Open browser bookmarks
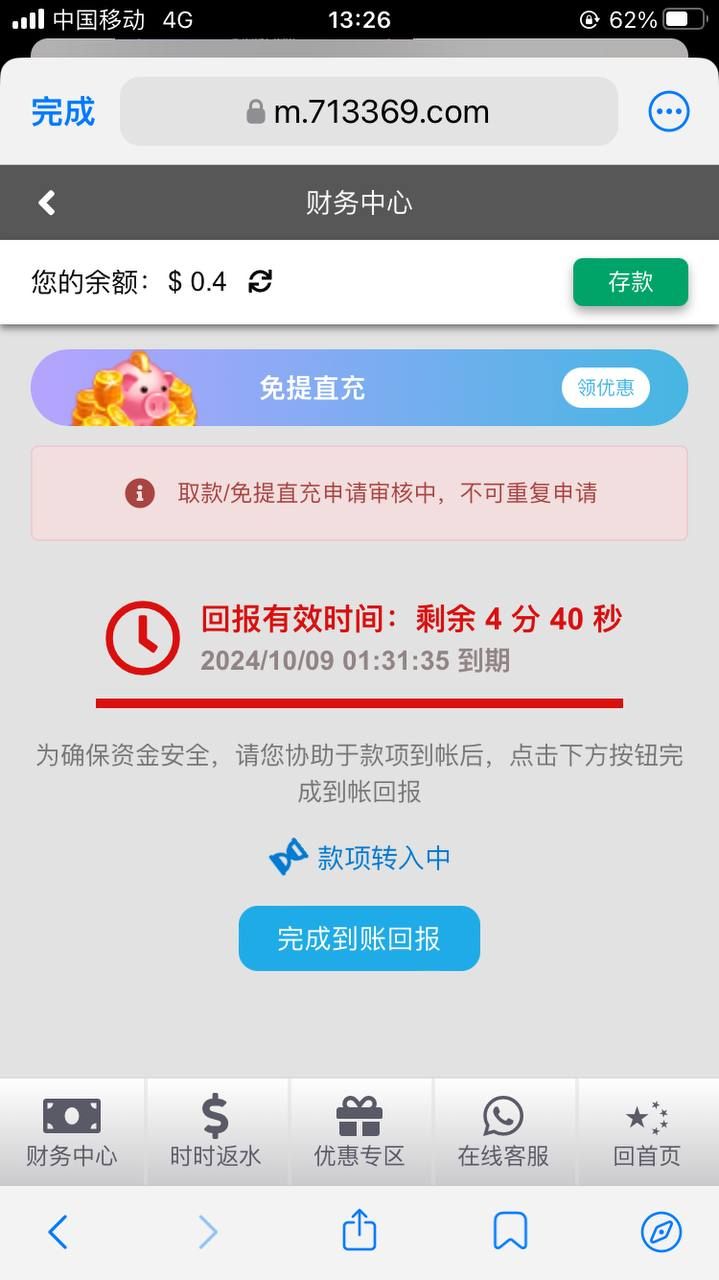 (x=510, y=1232)
